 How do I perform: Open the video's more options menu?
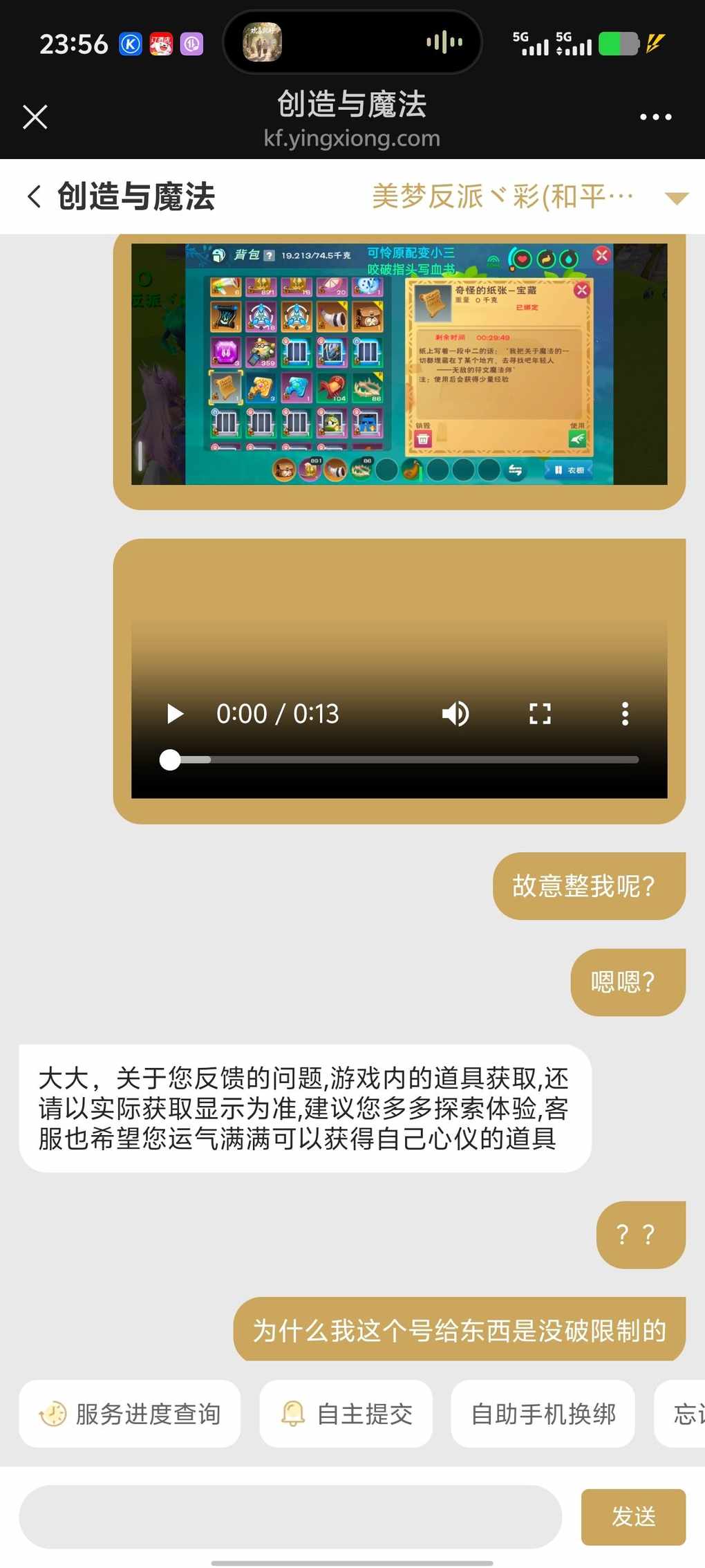tap(625, 713)
